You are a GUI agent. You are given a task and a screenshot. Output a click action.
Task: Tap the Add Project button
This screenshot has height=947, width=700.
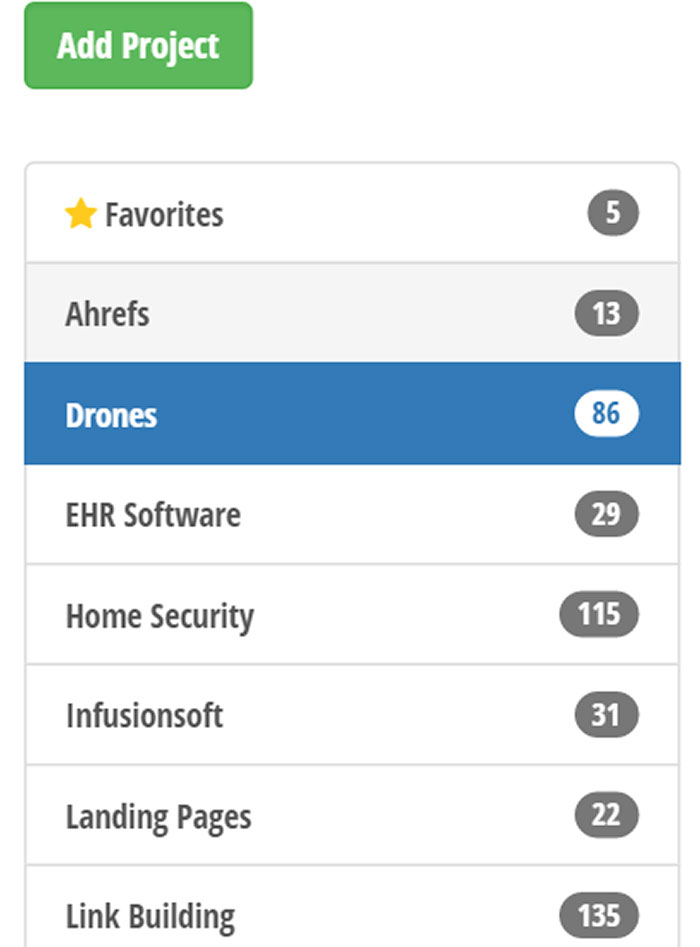tap(138, 46)
